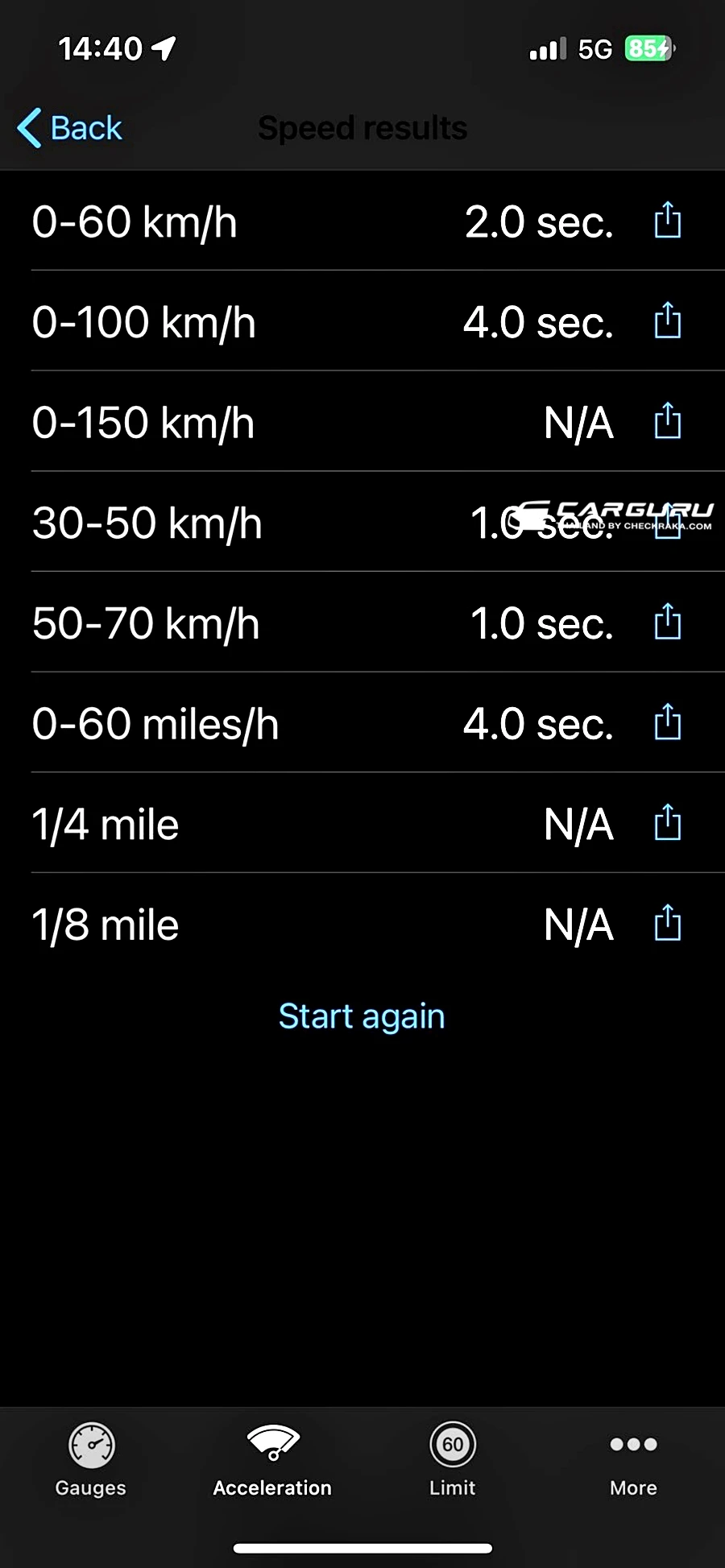Share the 0-60 km/h result
The height and width of the screenshot is (1568, 725).
[668, 221]
